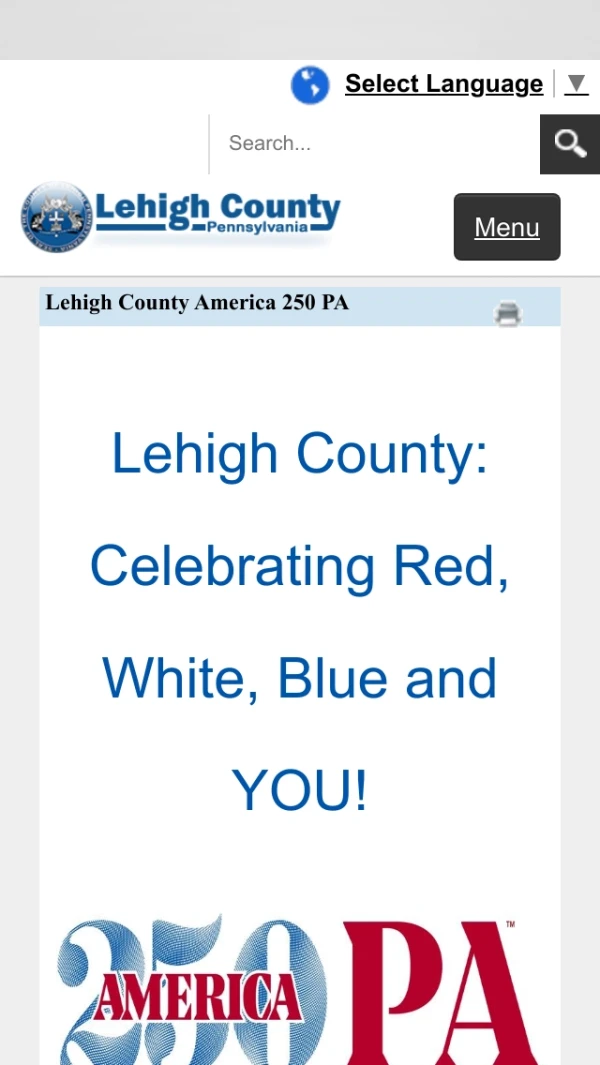Go to Lehigh County home via logo
This screenshot has height=1065, width=600.
(181, 217)
